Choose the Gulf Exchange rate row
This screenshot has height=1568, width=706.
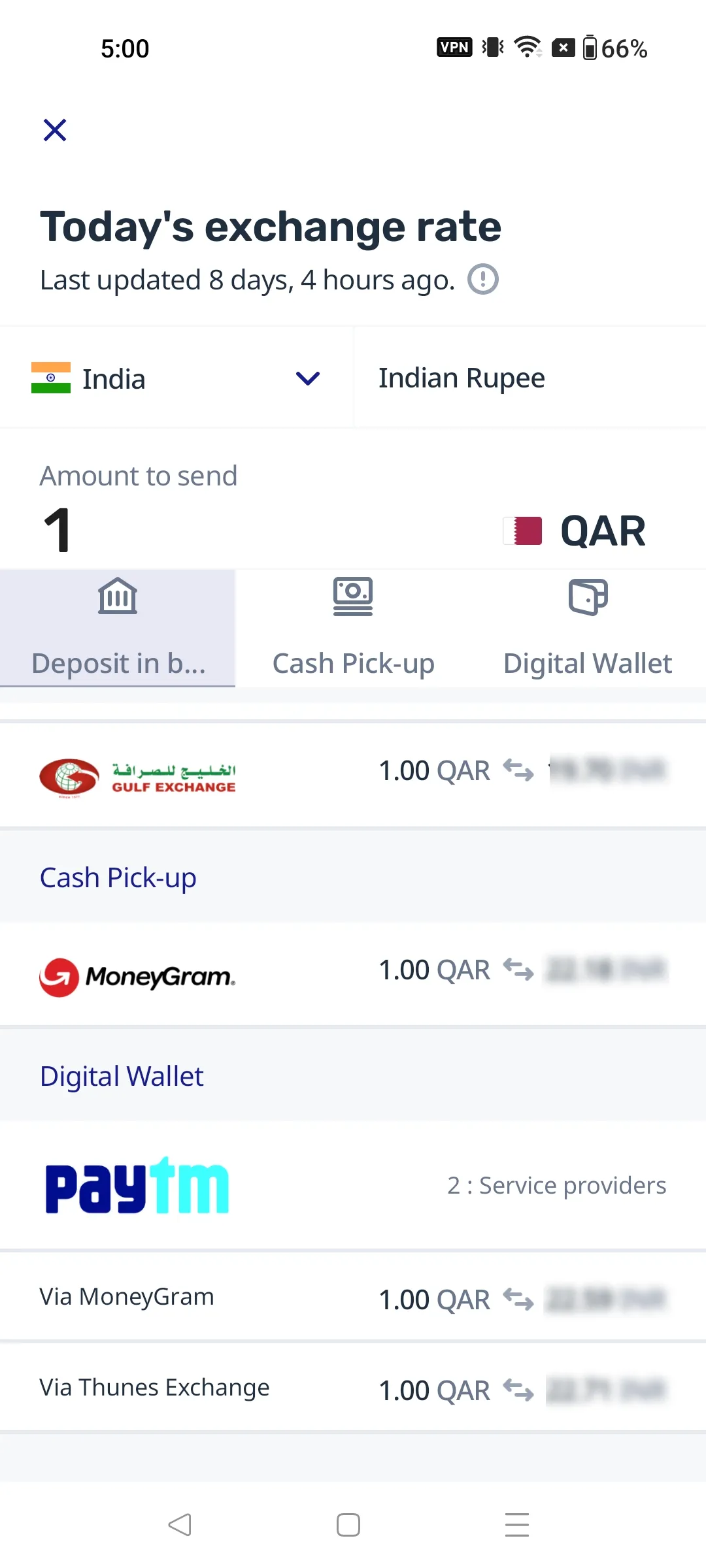(x=353, y=775)
